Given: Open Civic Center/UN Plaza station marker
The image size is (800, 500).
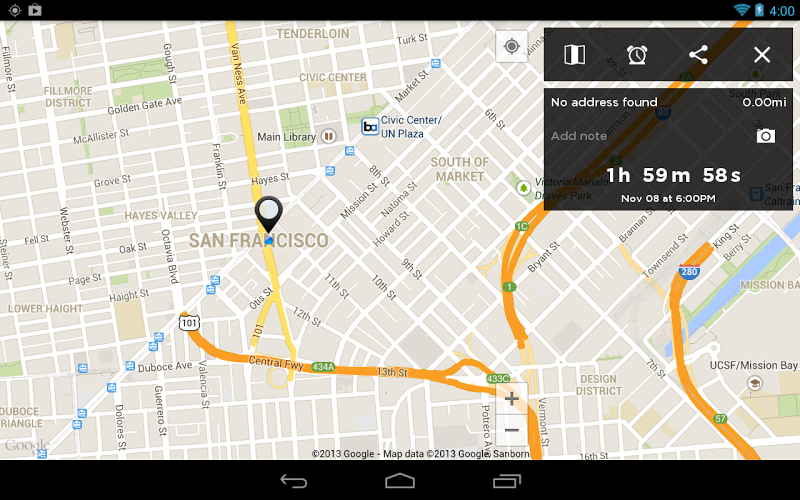Looking at the screenshot, I should point(370,127).
